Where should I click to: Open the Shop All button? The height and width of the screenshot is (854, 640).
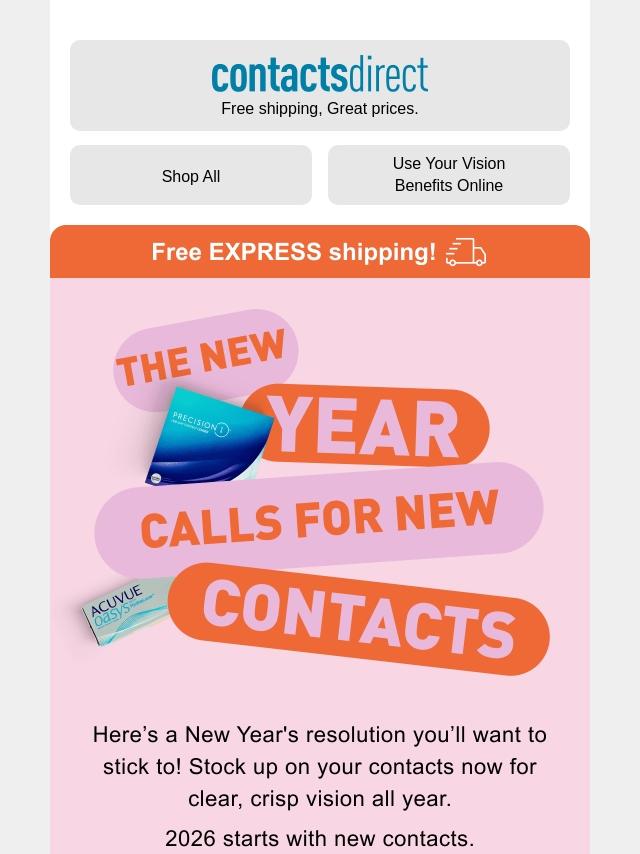click(191, 176)
